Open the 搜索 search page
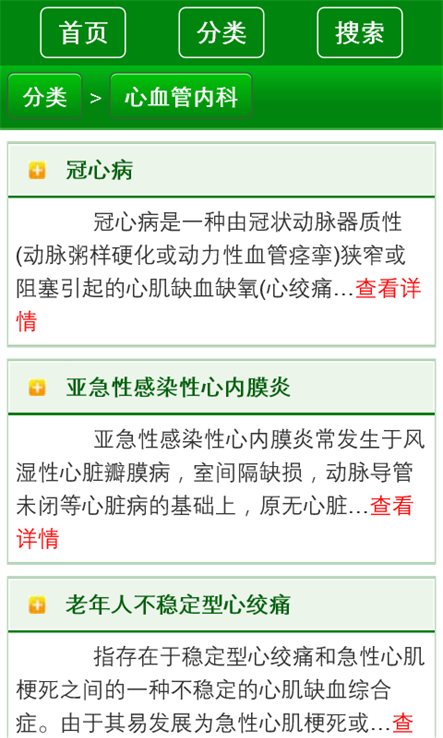The height and width of the screenshot is (738, 443). pos(360,32)
